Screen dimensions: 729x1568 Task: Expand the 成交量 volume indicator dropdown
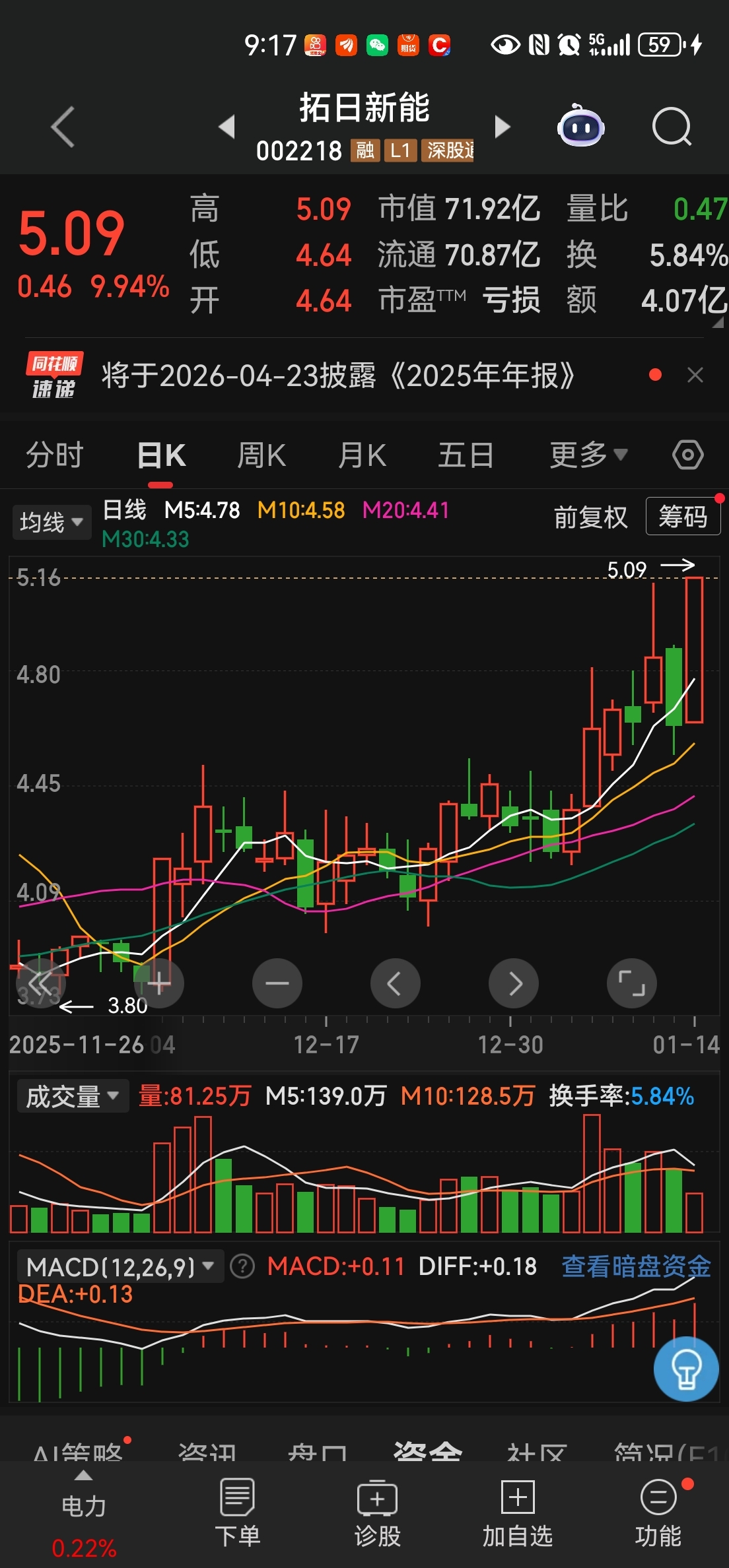[72, 1095]
